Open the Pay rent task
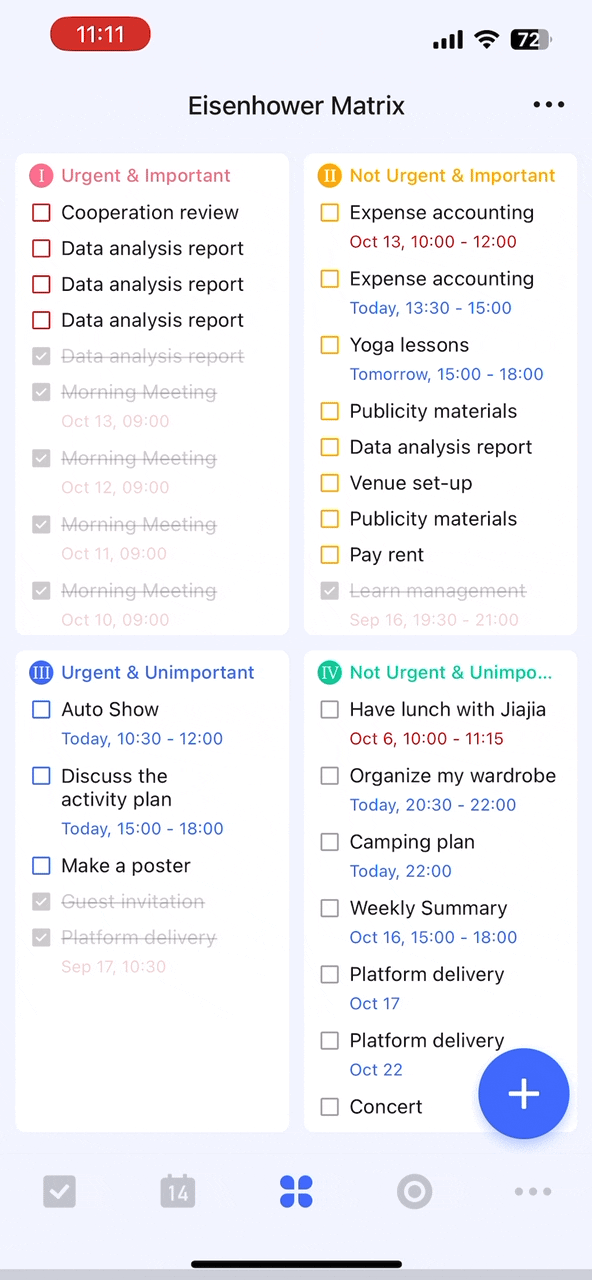Screen dimensions: 592x1280 tap(386, 554)
